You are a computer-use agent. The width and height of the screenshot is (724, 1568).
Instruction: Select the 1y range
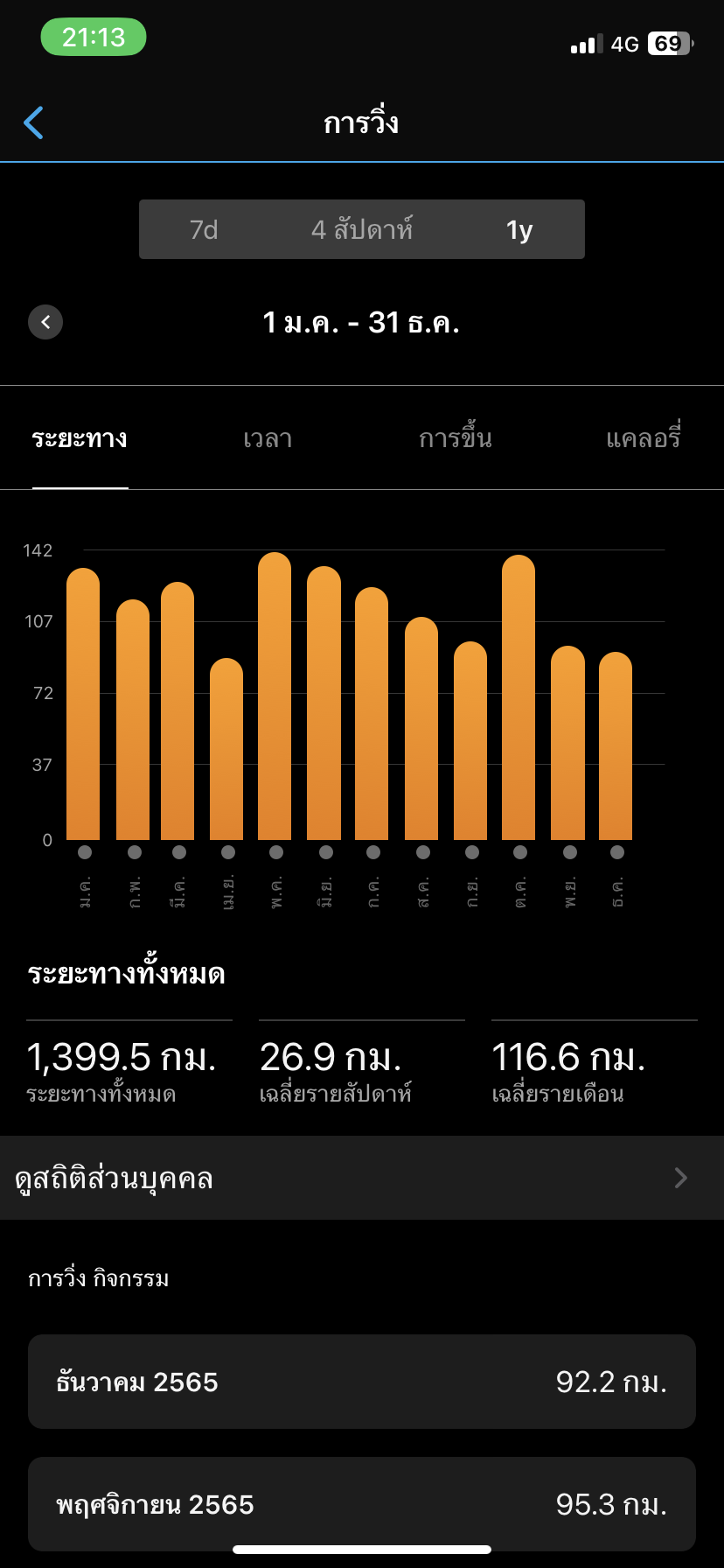coord(519,229)
